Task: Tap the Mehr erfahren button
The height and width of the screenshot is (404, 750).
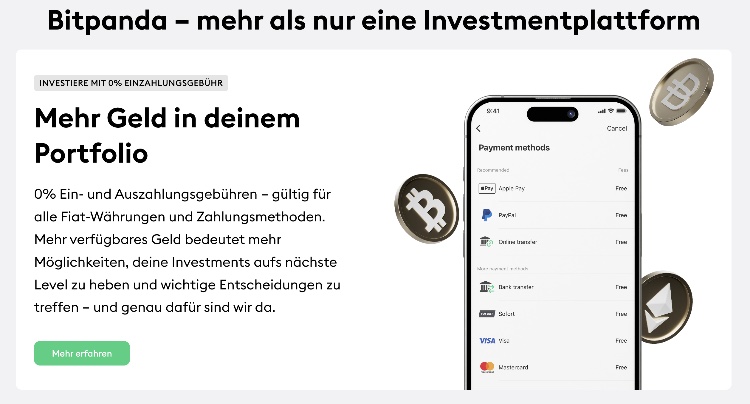Action: point(82,353)
